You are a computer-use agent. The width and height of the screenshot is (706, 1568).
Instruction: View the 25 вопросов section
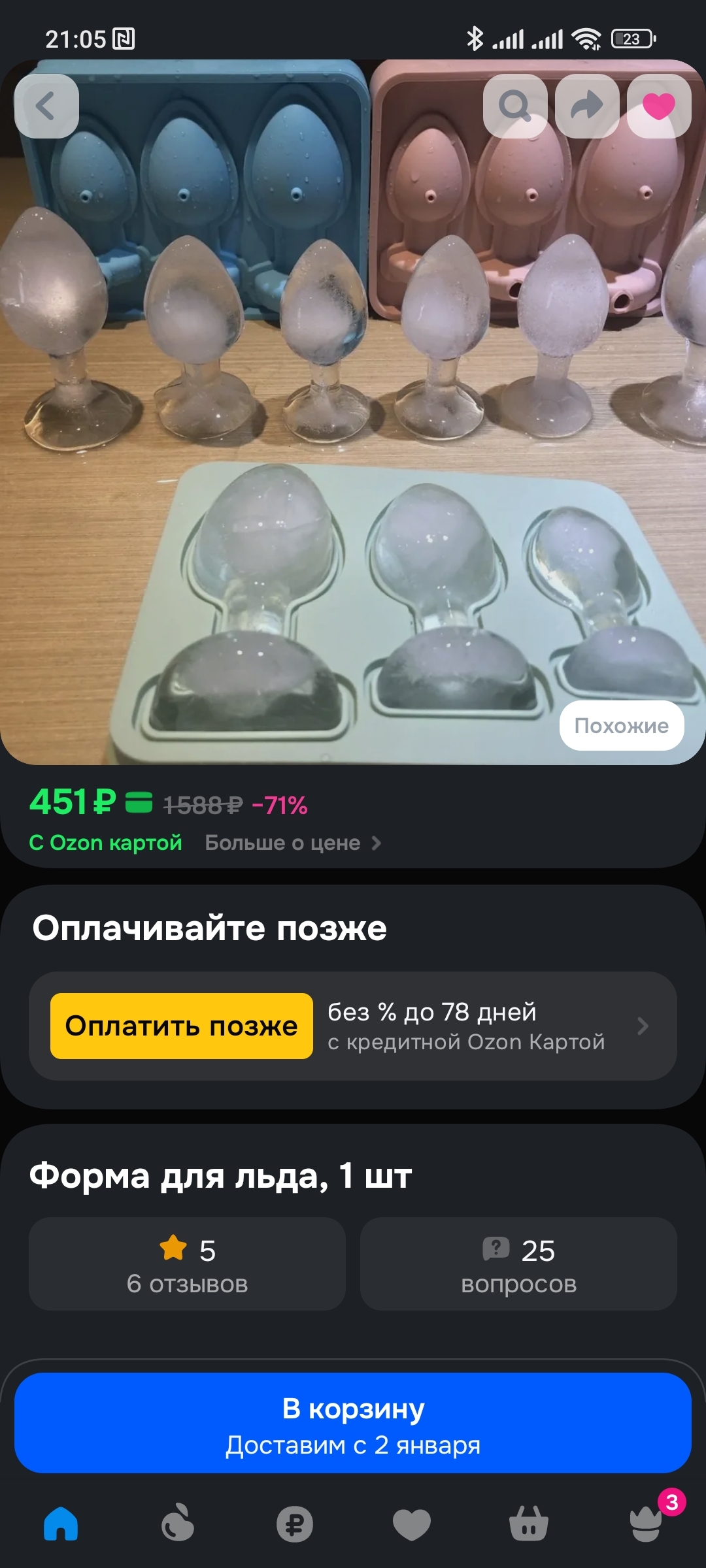[518, 1264]
